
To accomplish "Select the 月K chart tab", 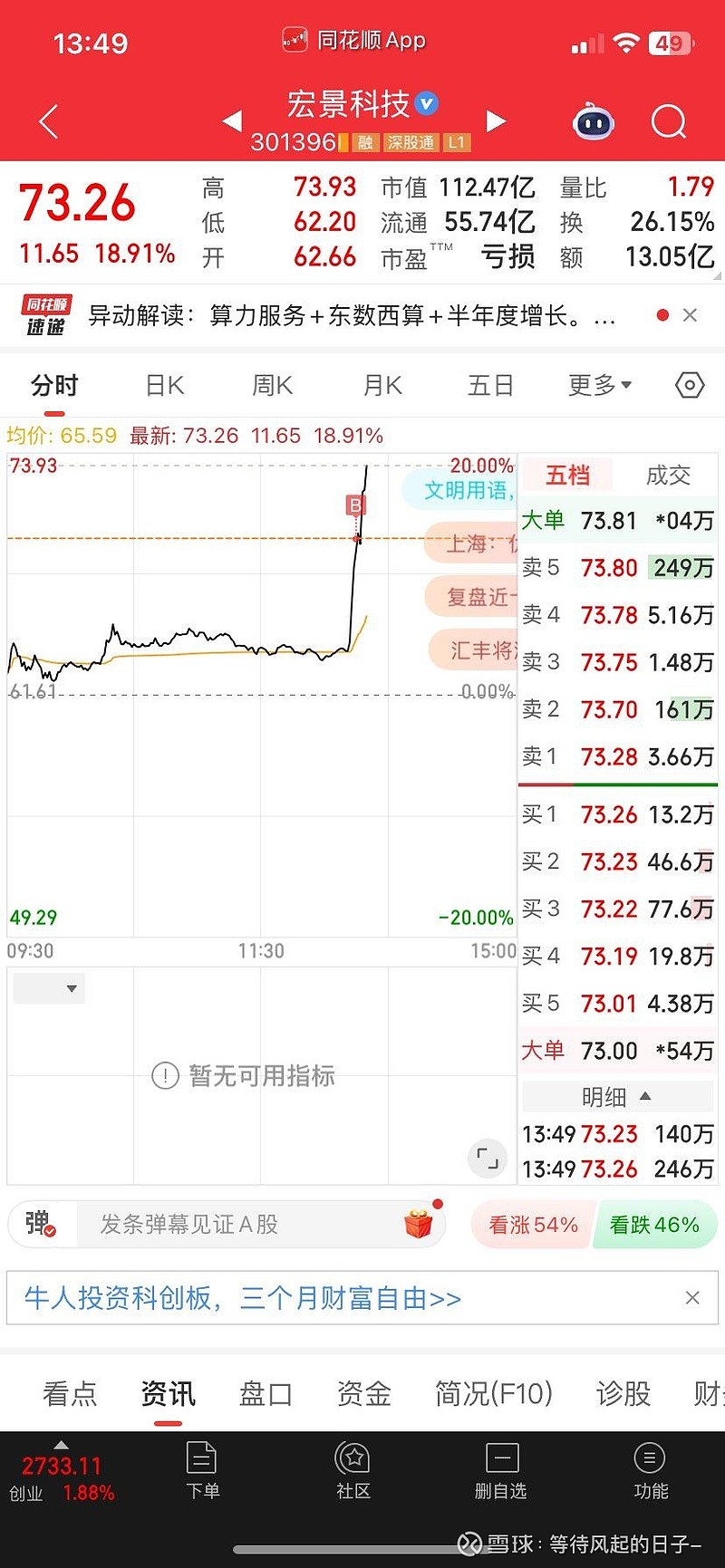I will (382, 386).
